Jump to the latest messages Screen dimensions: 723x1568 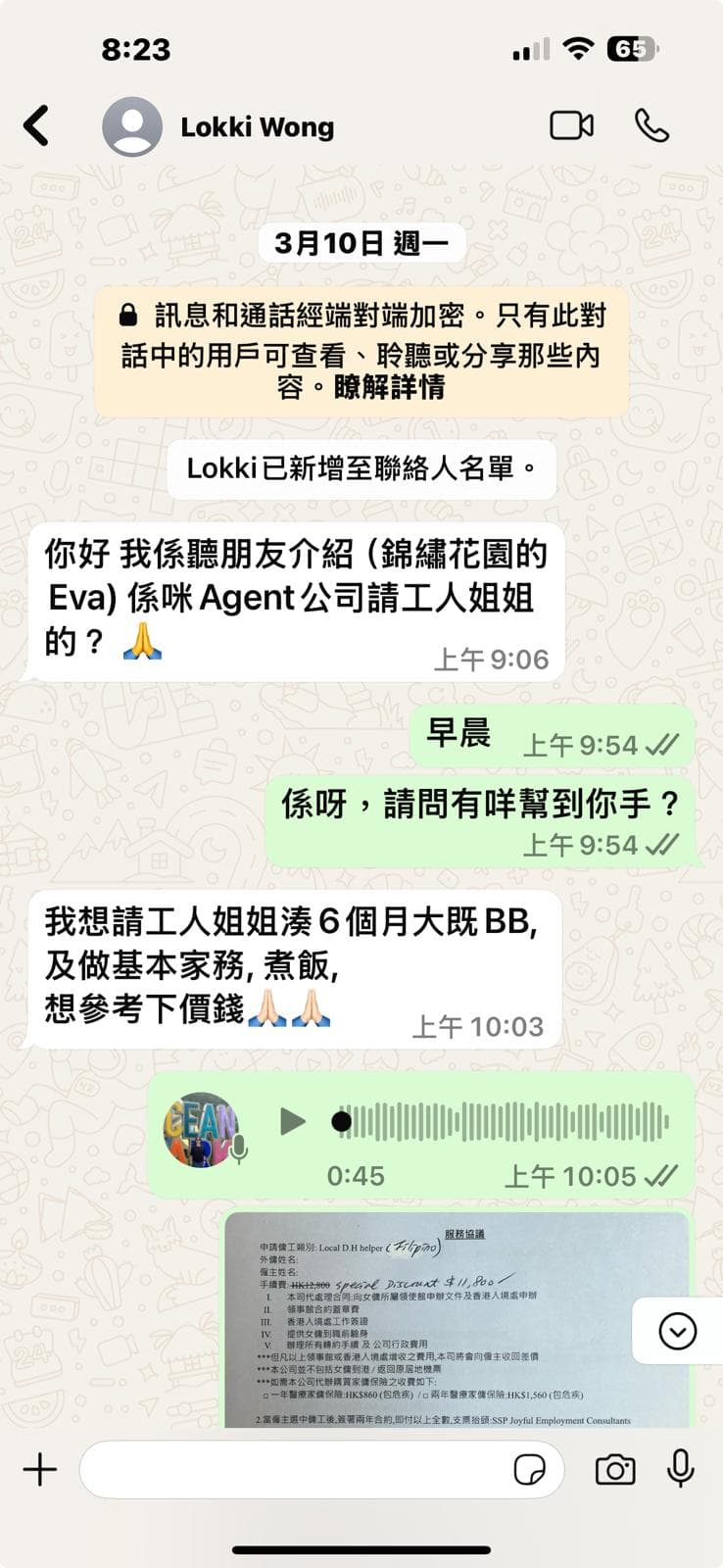pos(677,1331)
